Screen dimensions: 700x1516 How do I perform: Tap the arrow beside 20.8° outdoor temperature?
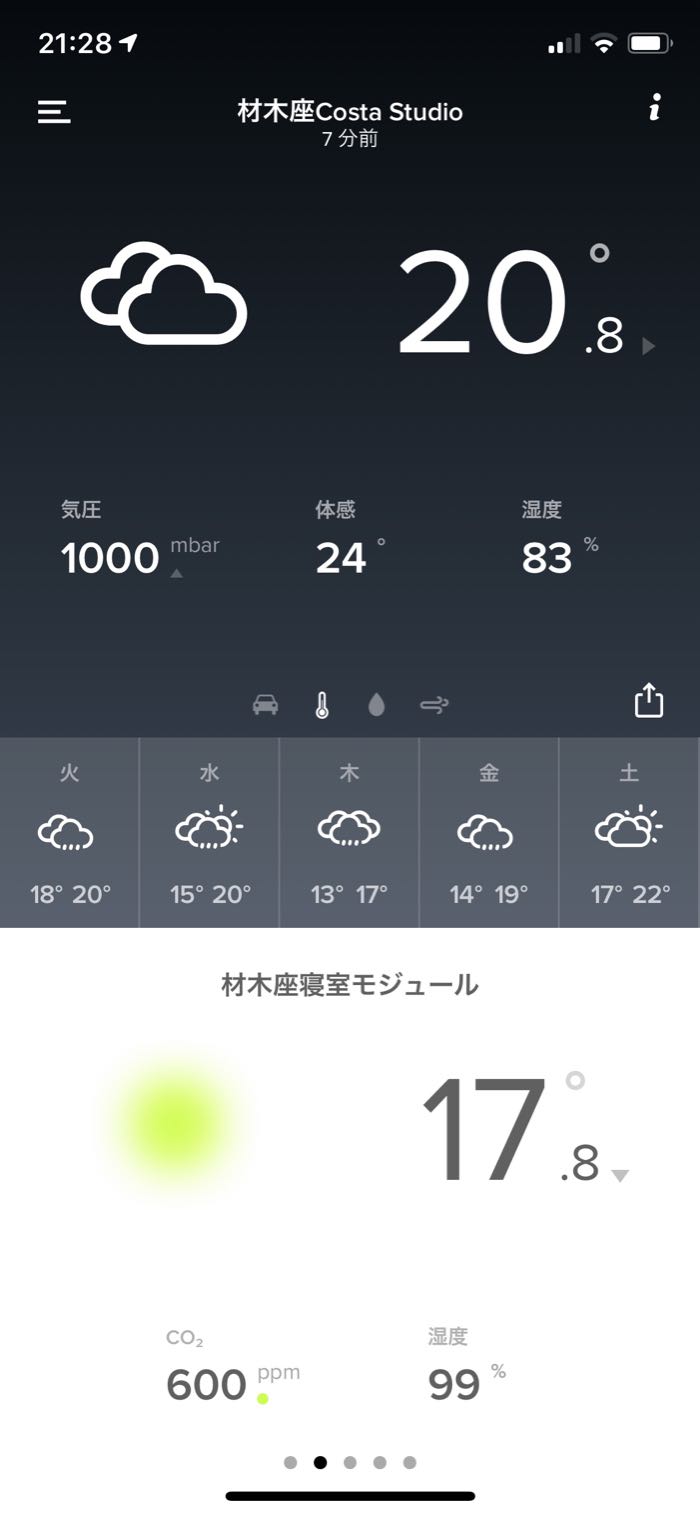pos(648,346)
